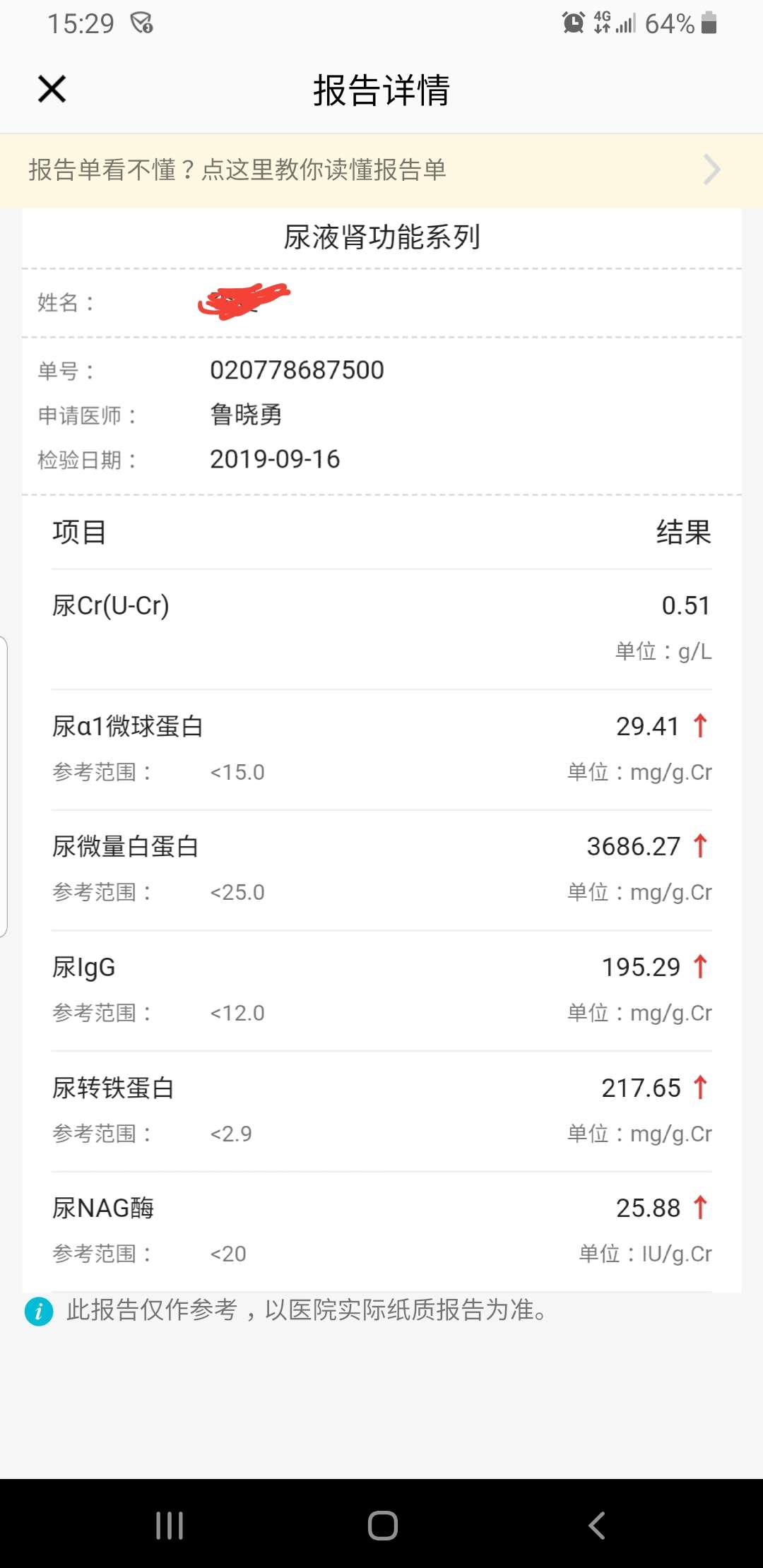763x1568 pixels.
Task: Tap the 报告单看不懂 tutorial link
Action: (x=238, y=170)
